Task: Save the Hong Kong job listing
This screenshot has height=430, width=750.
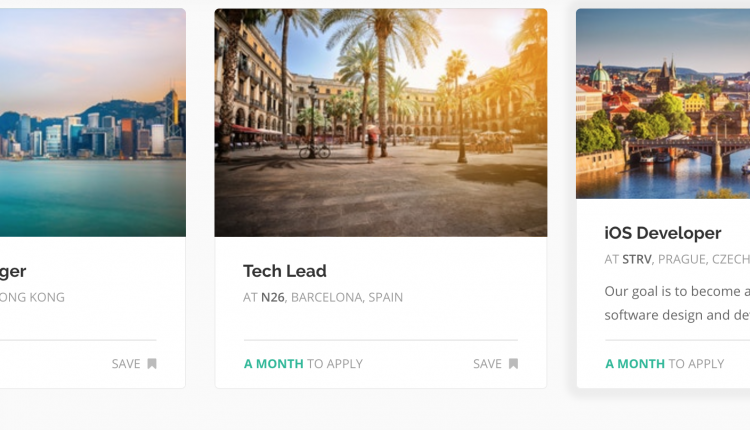Action: click(x=134, y=364)
